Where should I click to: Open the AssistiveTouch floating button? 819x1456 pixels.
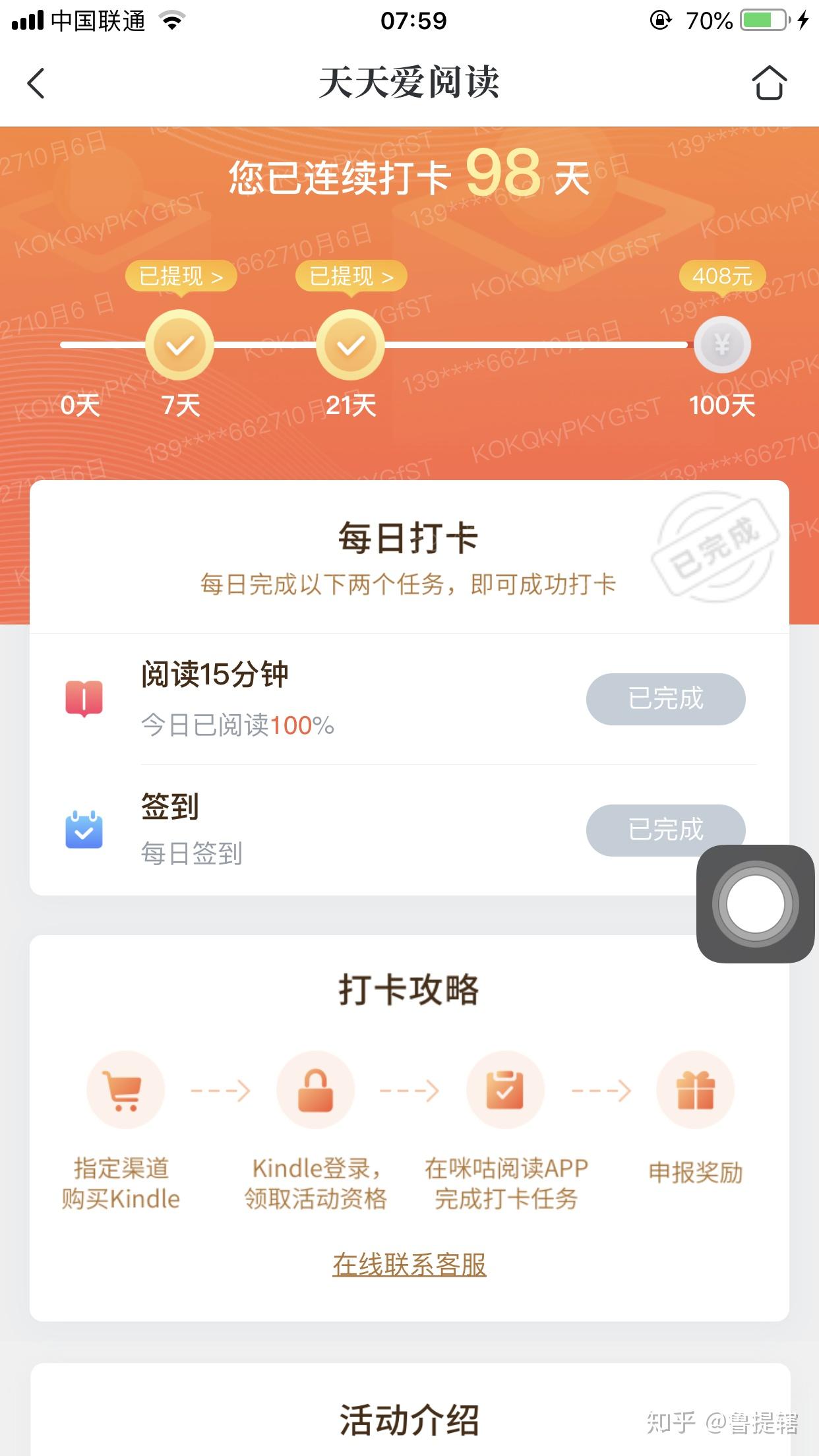click(x=756, y=904)
